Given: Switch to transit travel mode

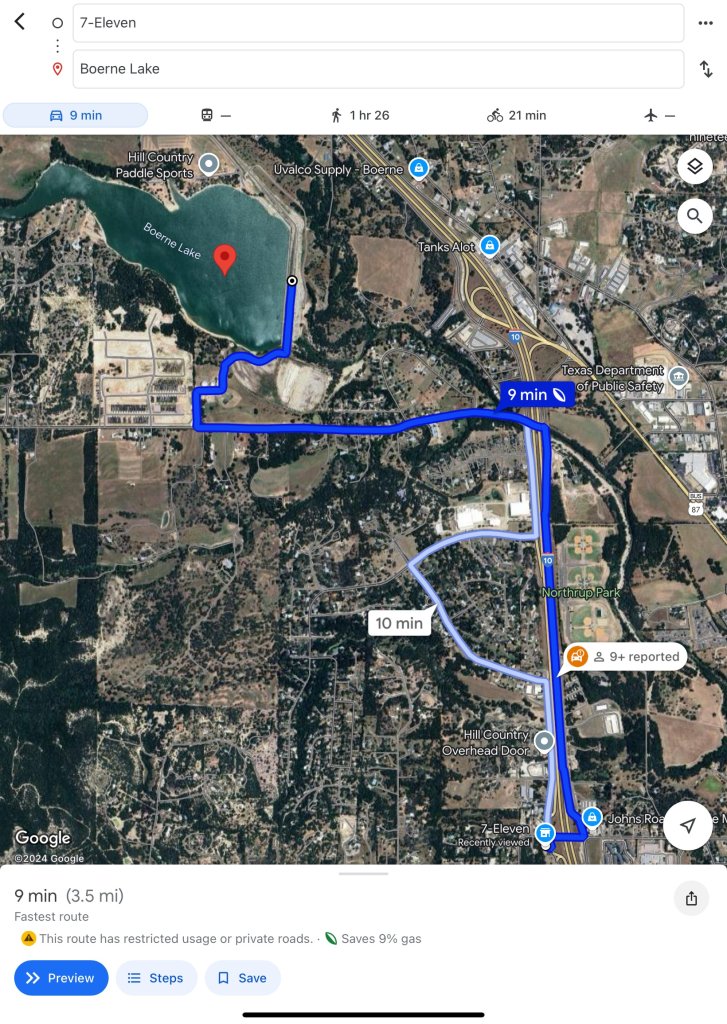Looking at the screenshot, I should [x=216, y=115].
